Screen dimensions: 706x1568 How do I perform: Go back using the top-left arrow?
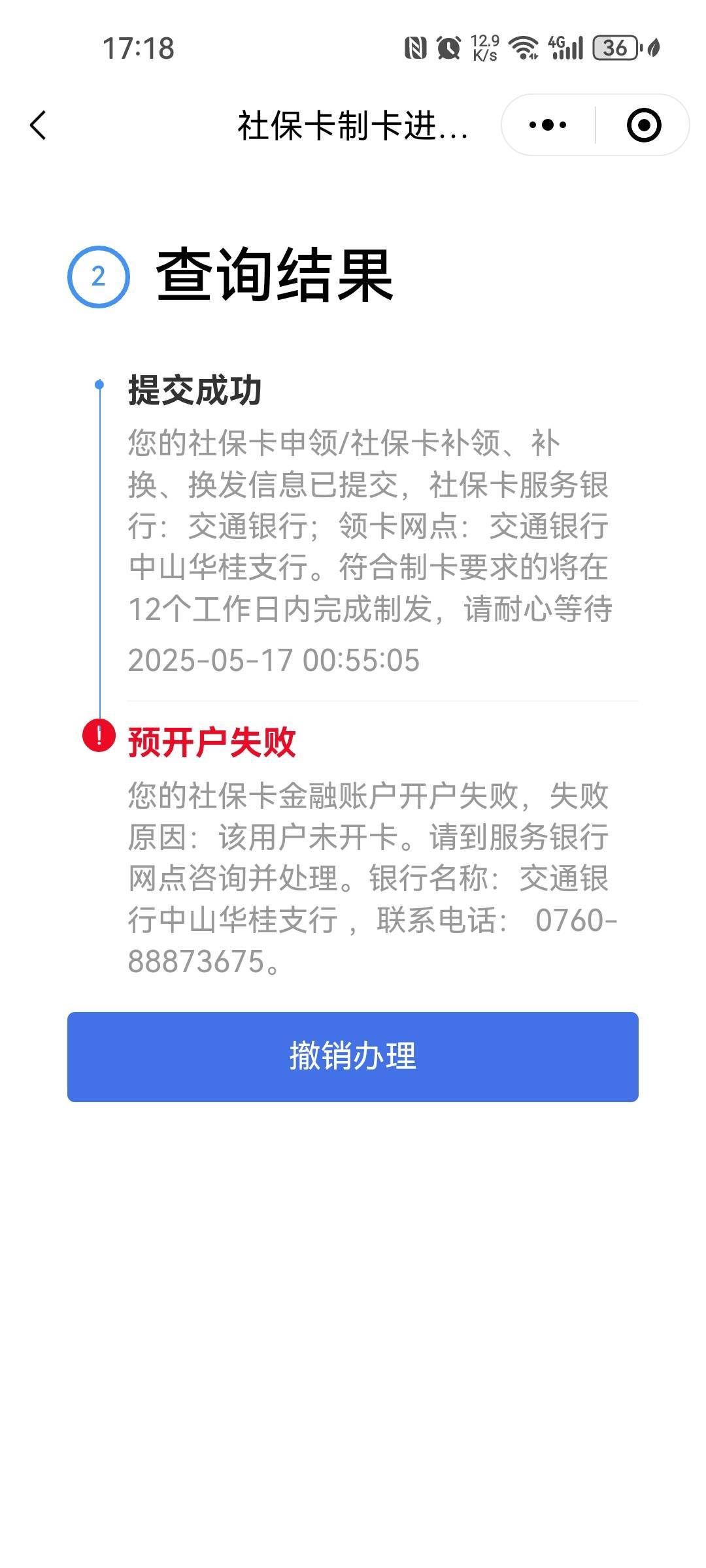click(39, 125)
